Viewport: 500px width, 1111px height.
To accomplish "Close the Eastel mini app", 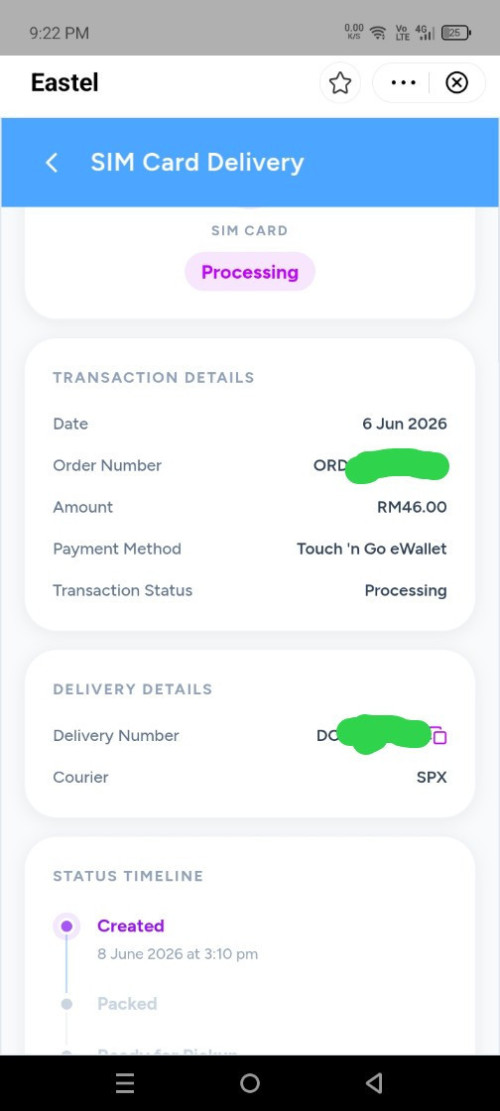I will coord(457,84).
